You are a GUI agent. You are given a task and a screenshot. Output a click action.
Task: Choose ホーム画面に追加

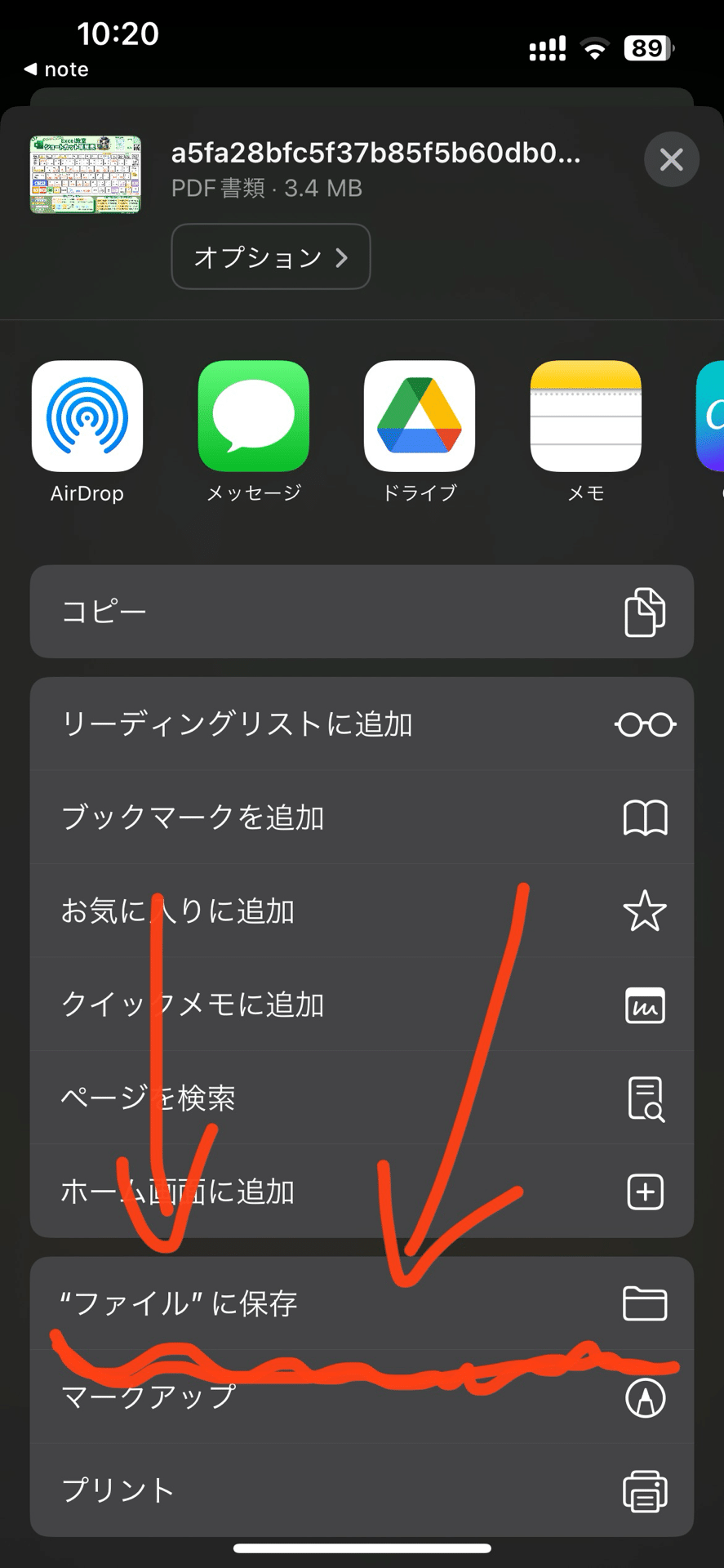click(x=362, y=1192)
